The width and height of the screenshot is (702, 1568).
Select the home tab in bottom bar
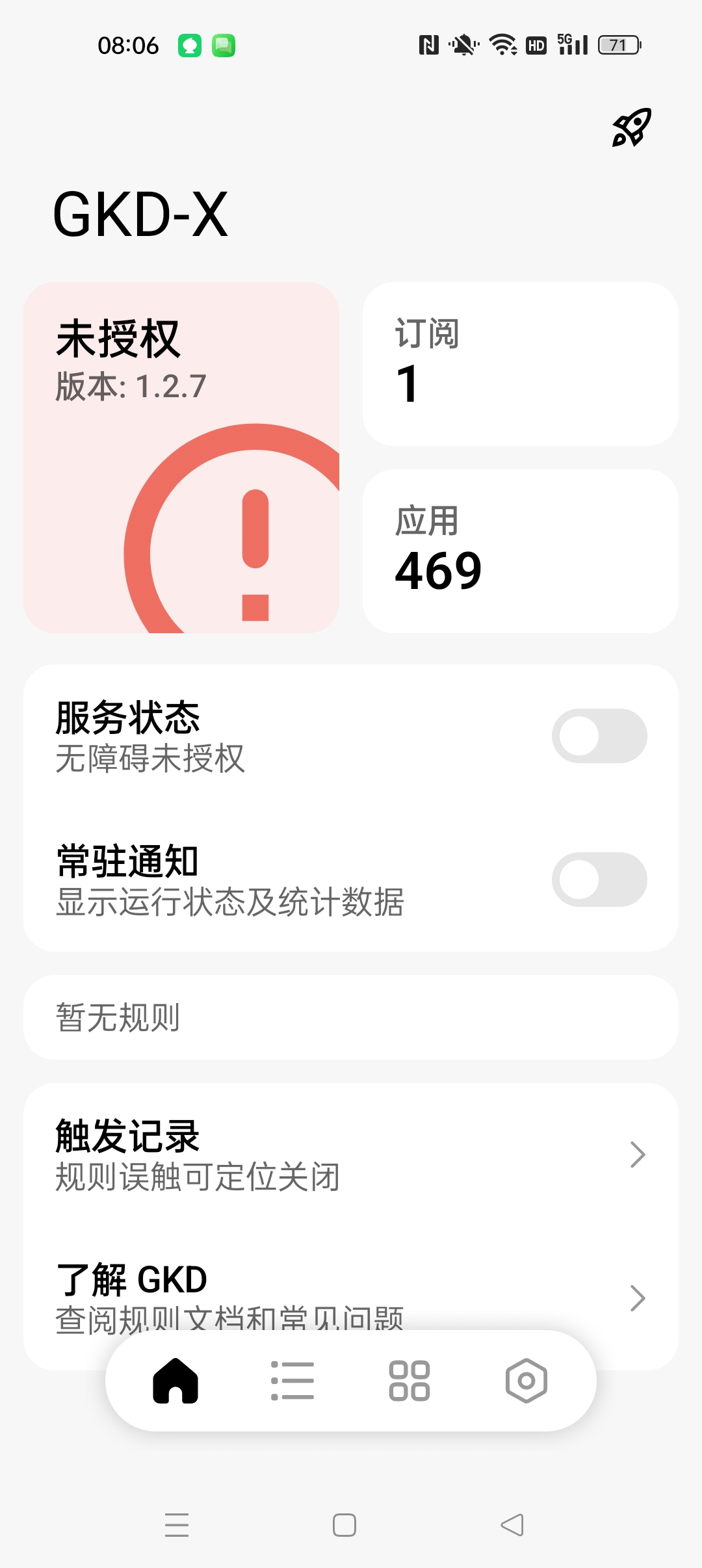tap(175, 1380)
